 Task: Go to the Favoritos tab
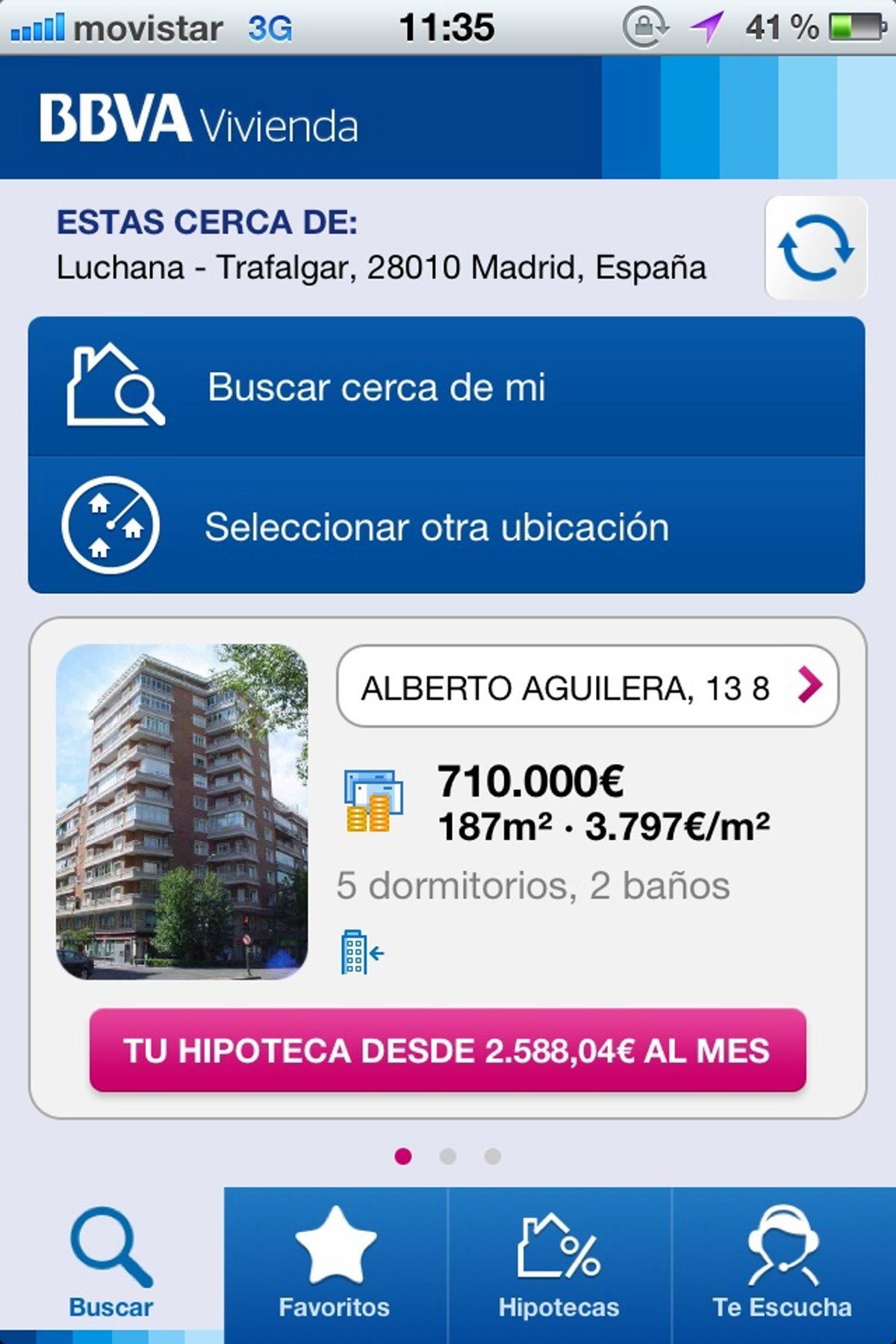335,1265
